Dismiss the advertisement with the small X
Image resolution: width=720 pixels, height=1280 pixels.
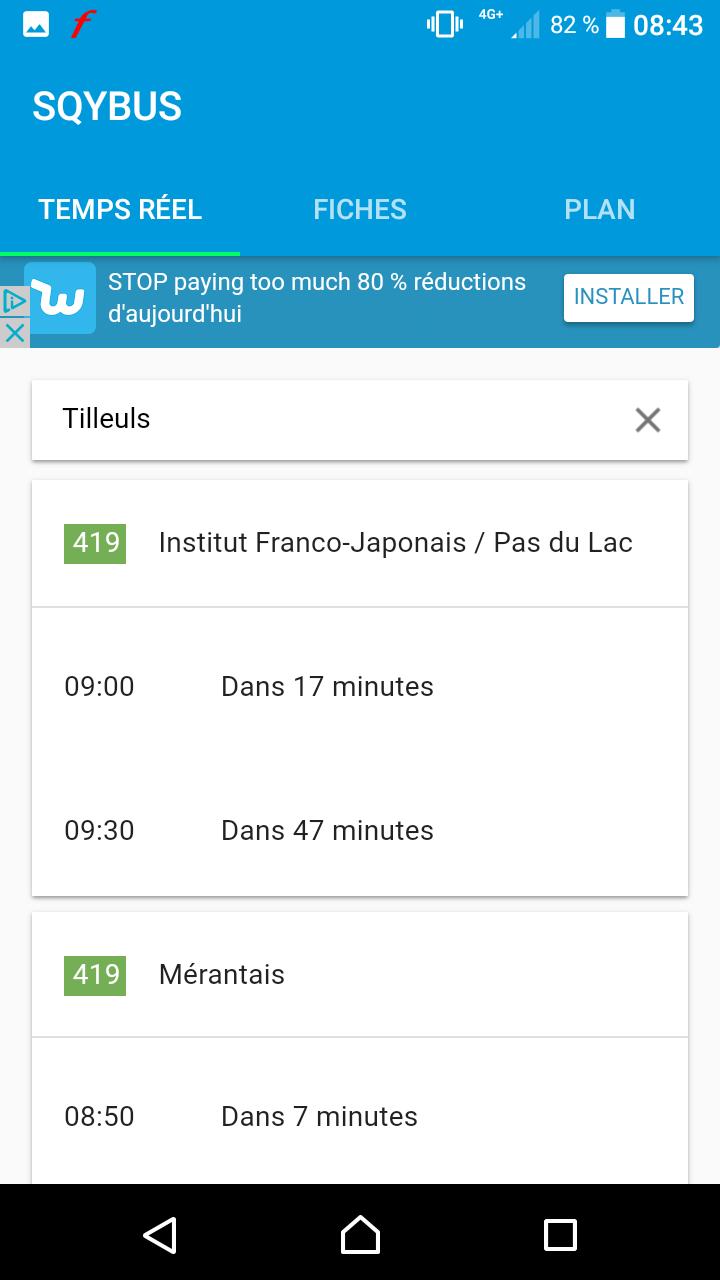pyautogui.click(x=13, y=331)
